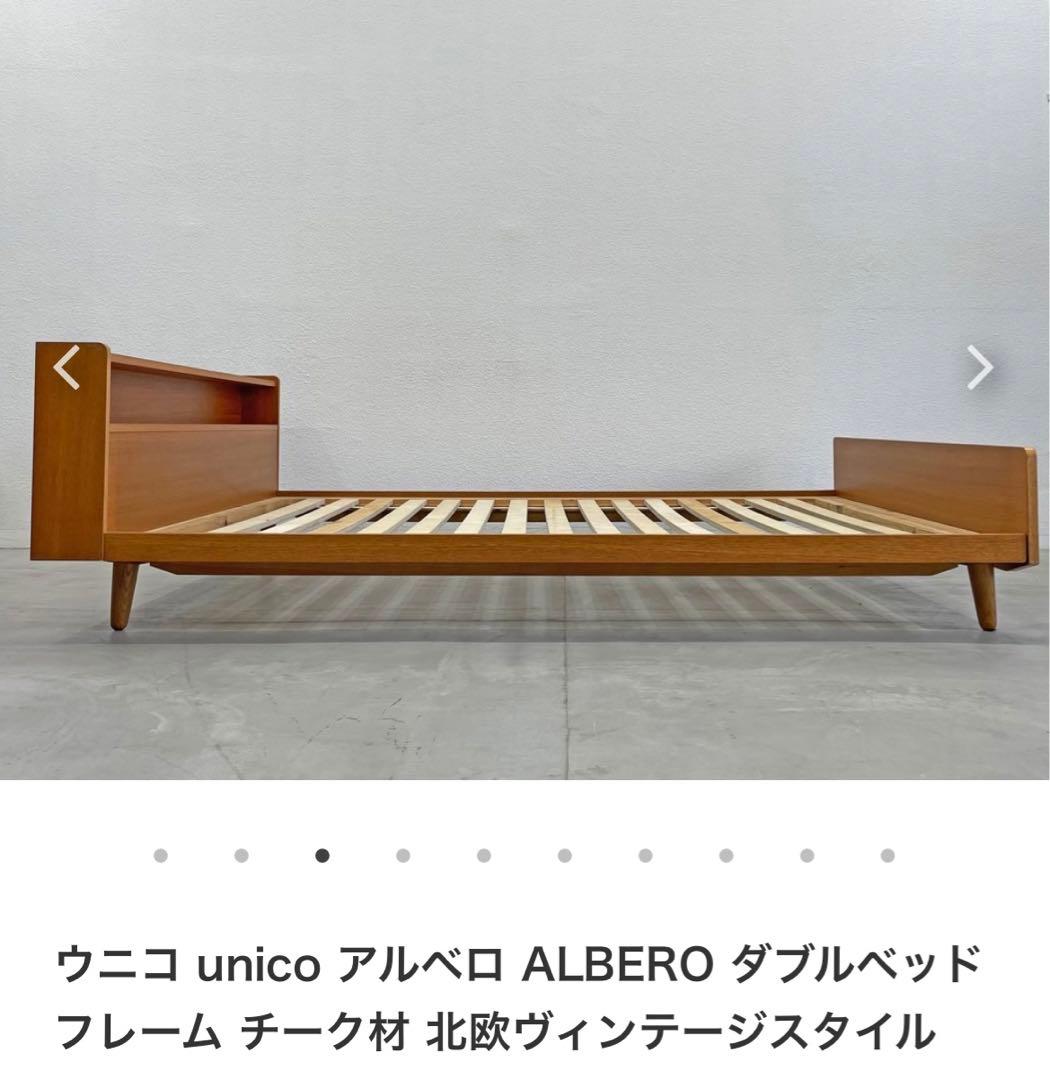Open the bed frame photo fullscreen
Viewport: 1050px width, 1080px height.
525,480
